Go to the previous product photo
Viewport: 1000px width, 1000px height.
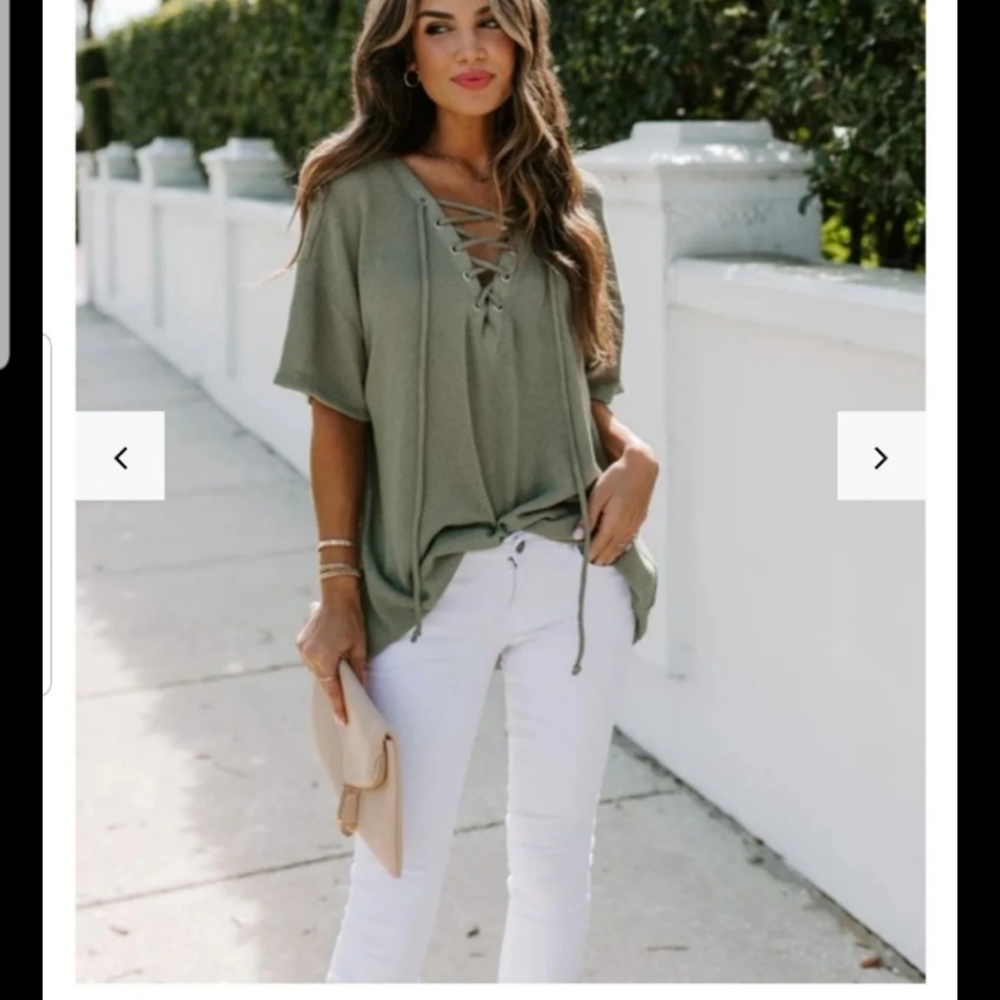click(x=121, y=457)
